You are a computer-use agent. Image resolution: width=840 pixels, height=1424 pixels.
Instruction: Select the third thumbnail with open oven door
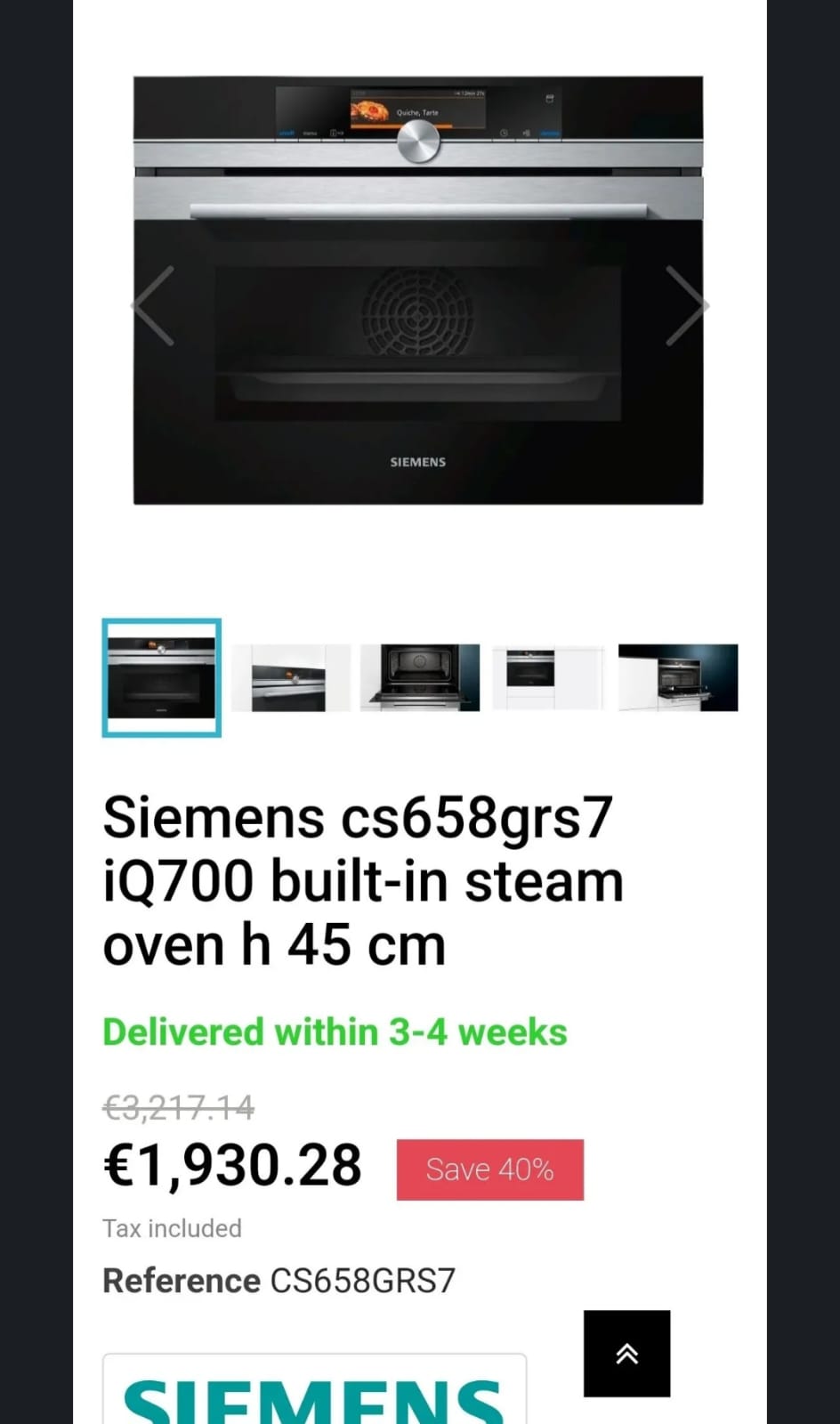click(419, 677)
